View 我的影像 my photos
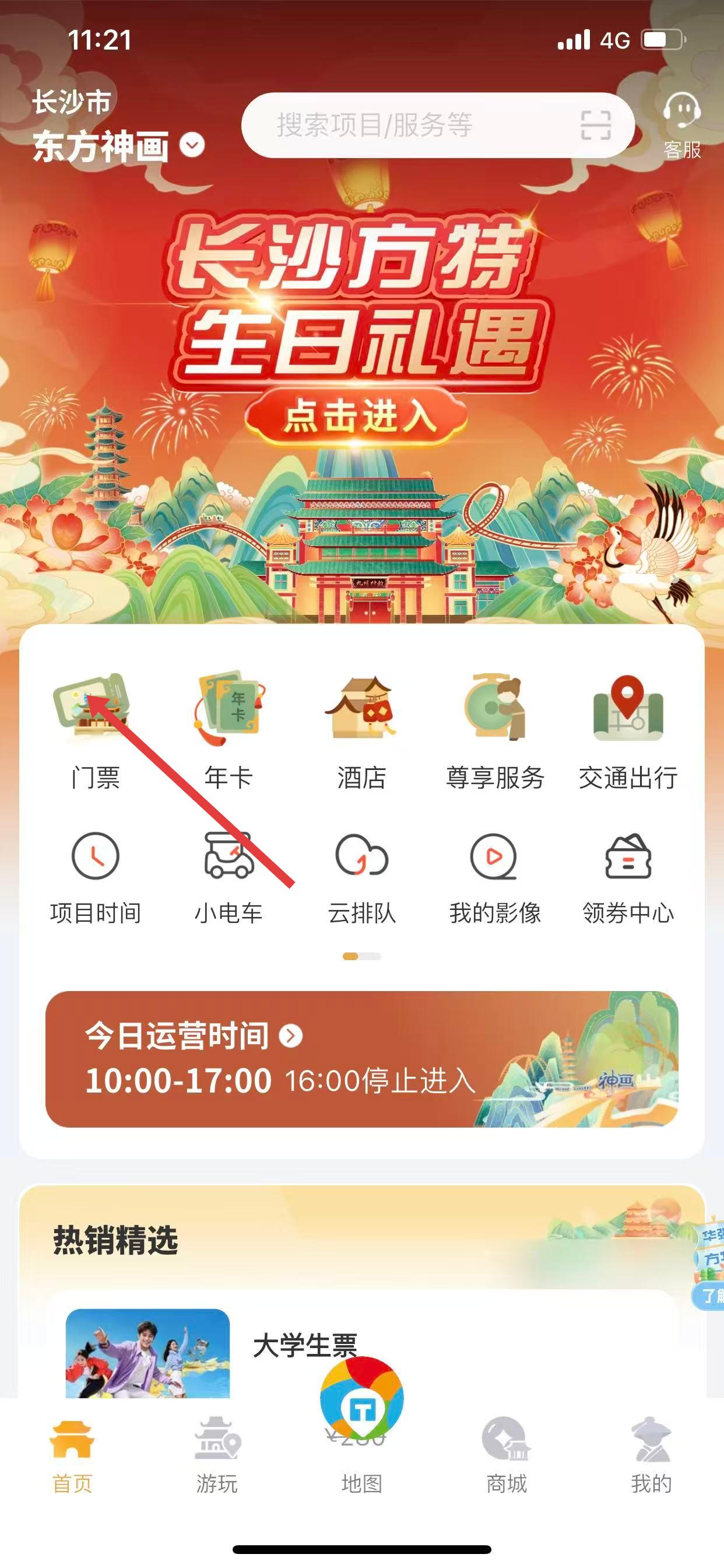 (495, 877)
